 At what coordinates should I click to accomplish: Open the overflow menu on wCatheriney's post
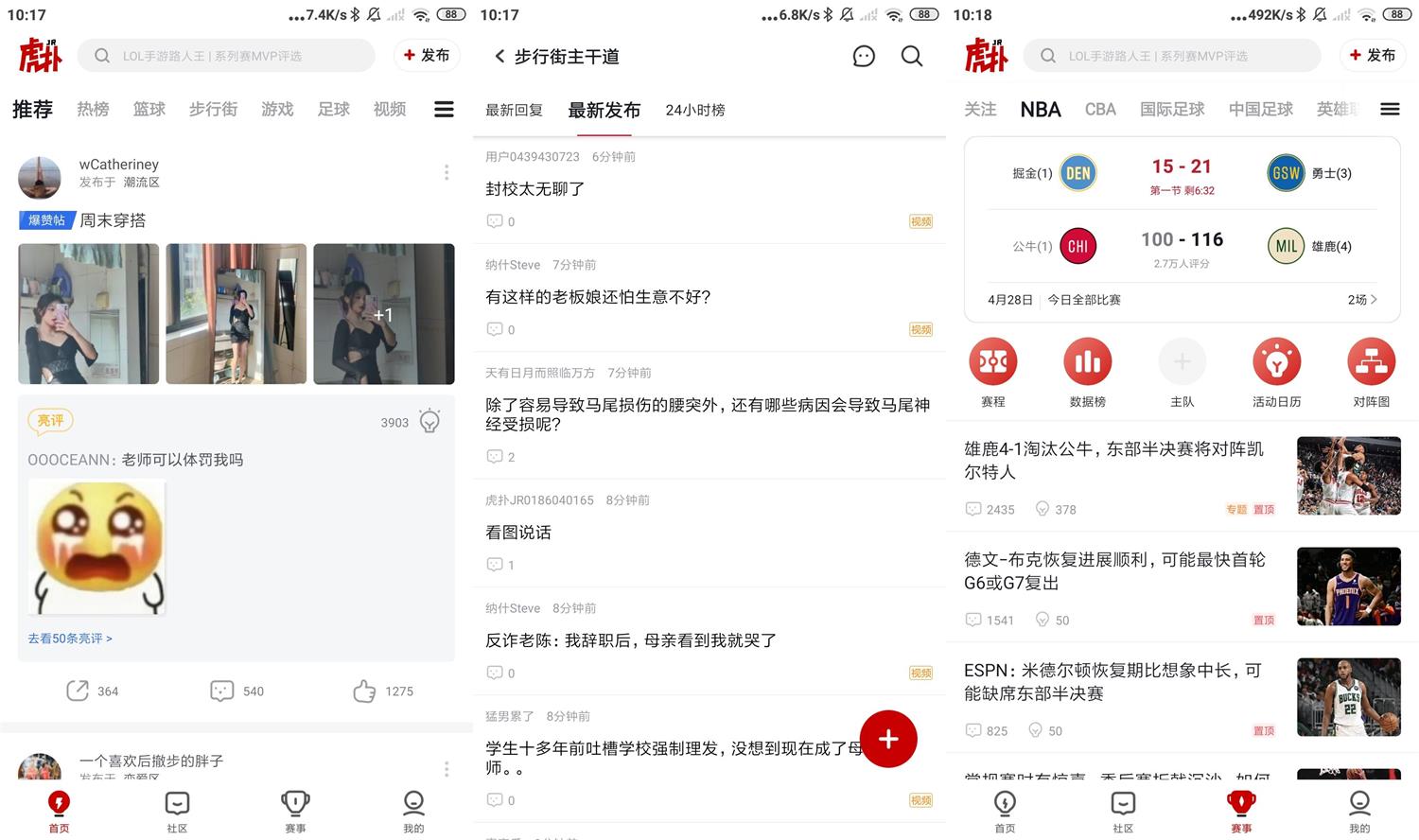(x=447, y=172)
